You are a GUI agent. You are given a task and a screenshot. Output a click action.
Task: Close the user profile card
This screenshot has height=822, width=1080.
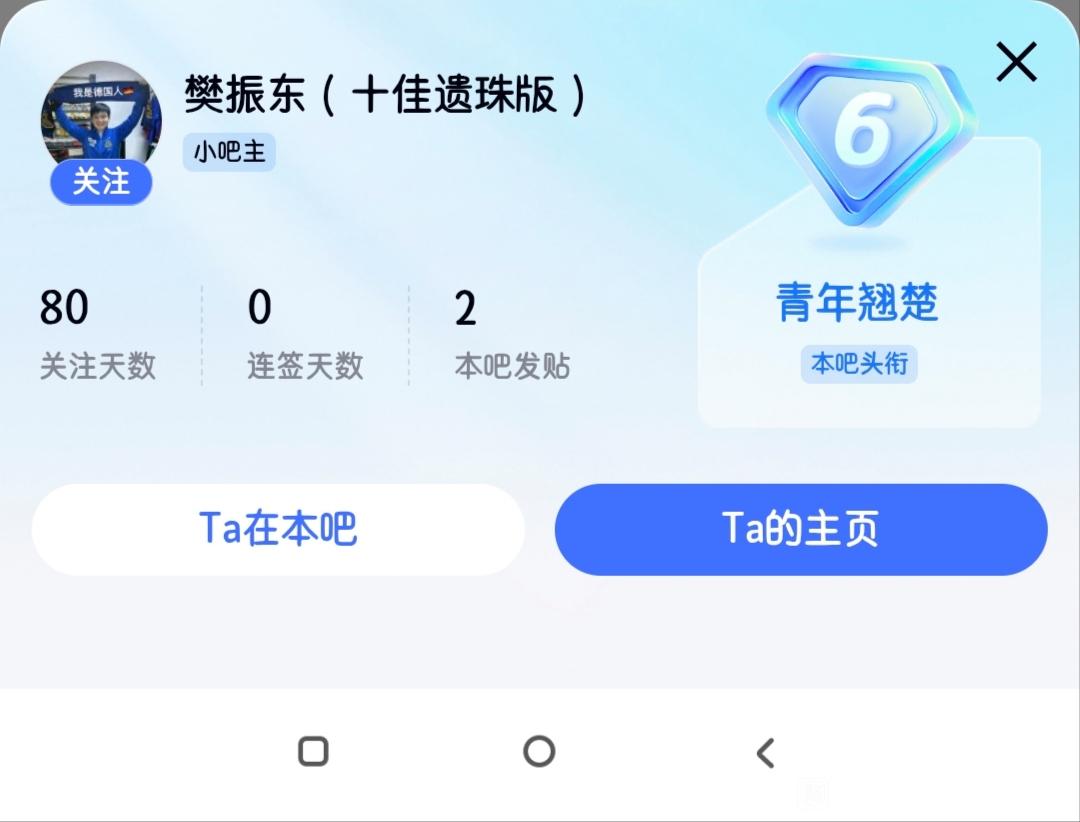(1016, 62)
